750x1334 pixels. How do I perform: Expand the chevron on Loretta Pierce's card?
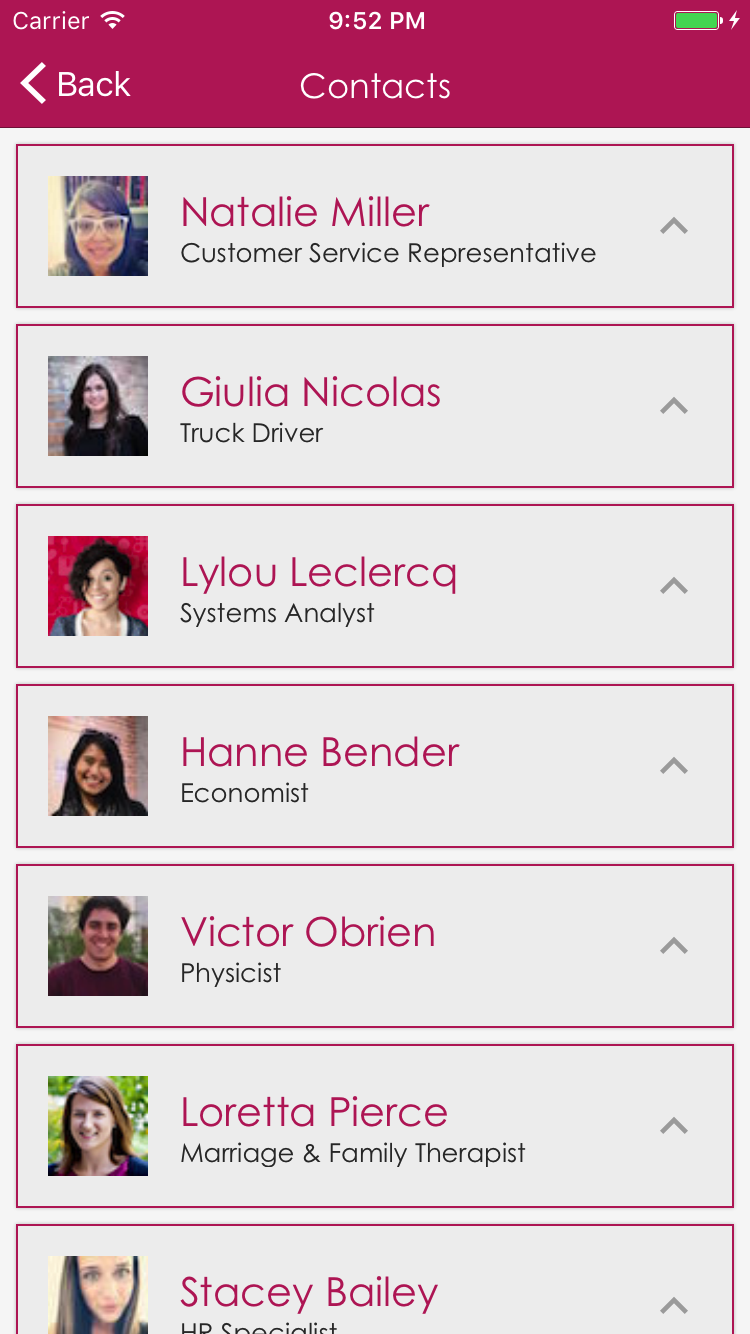click(674, 1126)
